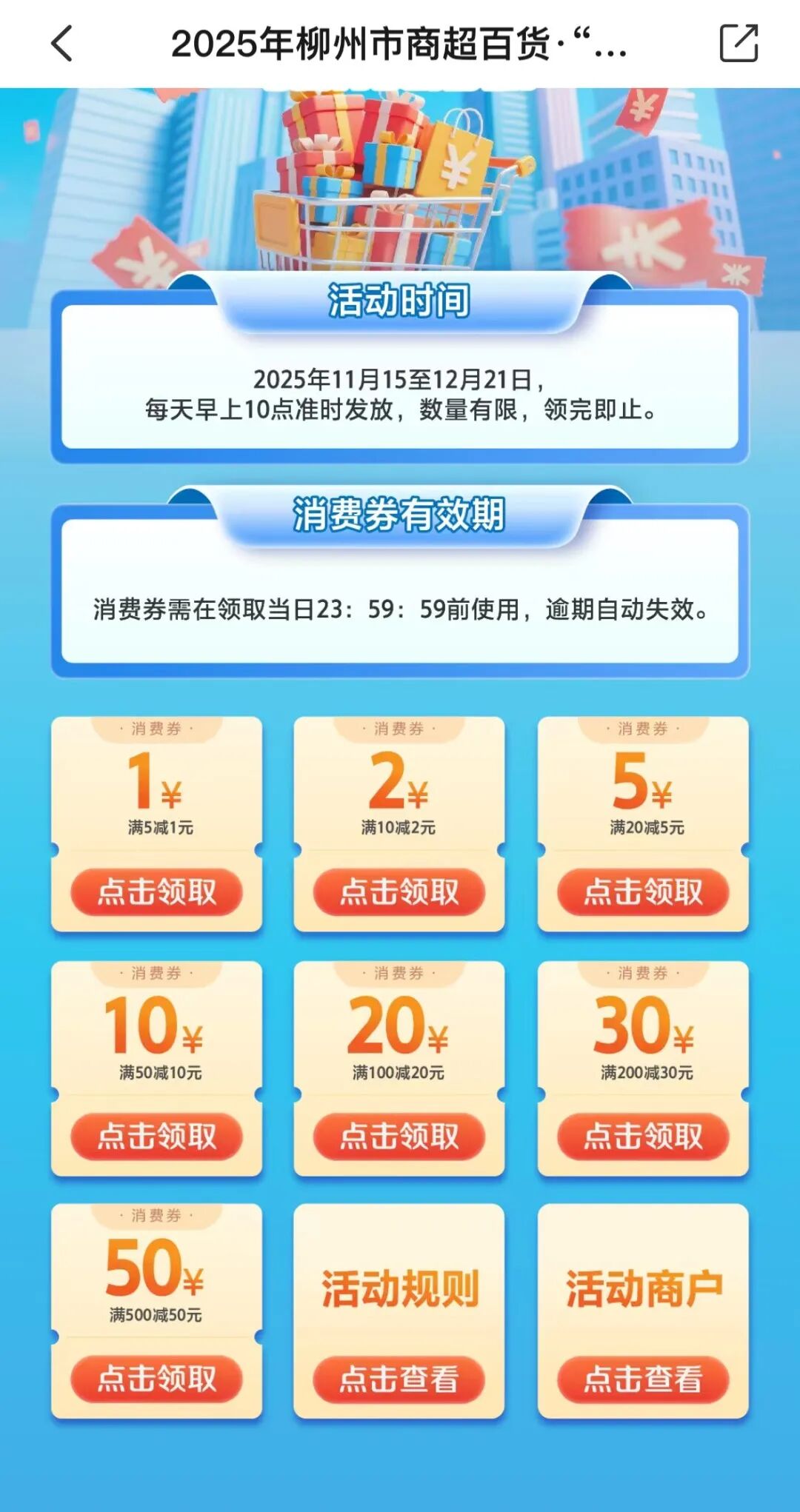Share this page with the top-right icon
Viewport: 800px width, 1512px height.
click(x=739, y=43)
